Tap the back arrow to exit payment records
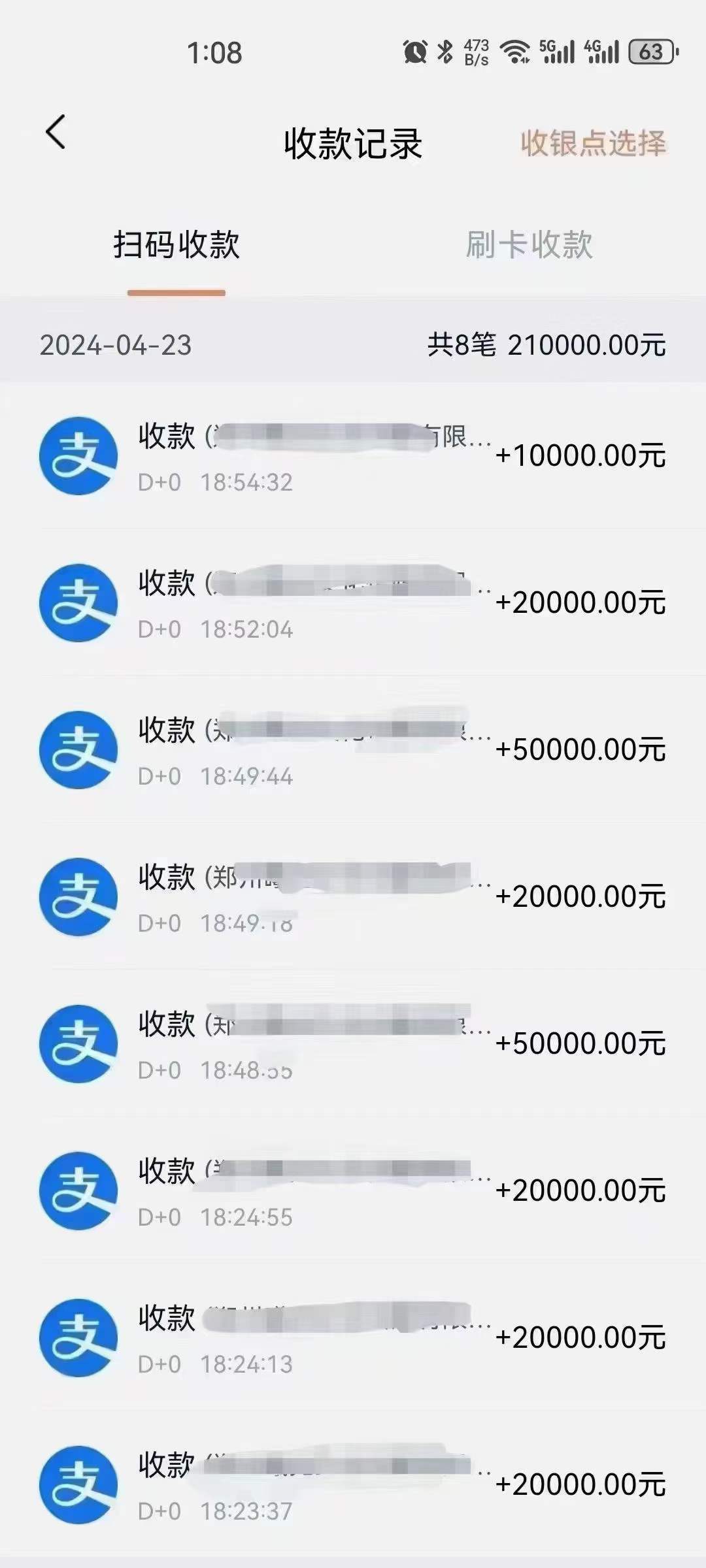This screenshot has width=706, height=1568. click(56, 133)
